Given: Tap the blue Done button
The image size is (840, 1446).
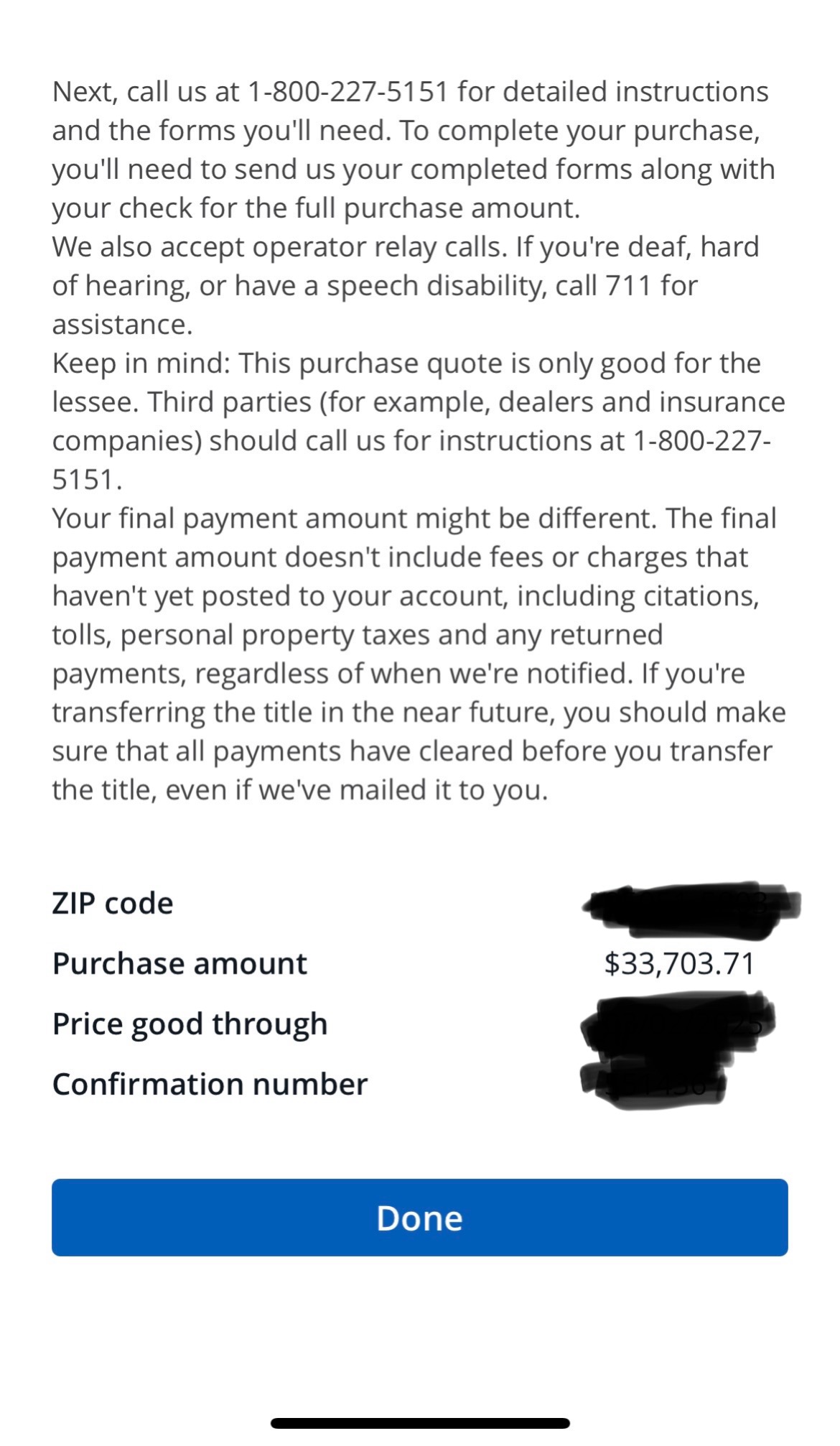Looking at the screenshot, I should [x=419, y=1218].
